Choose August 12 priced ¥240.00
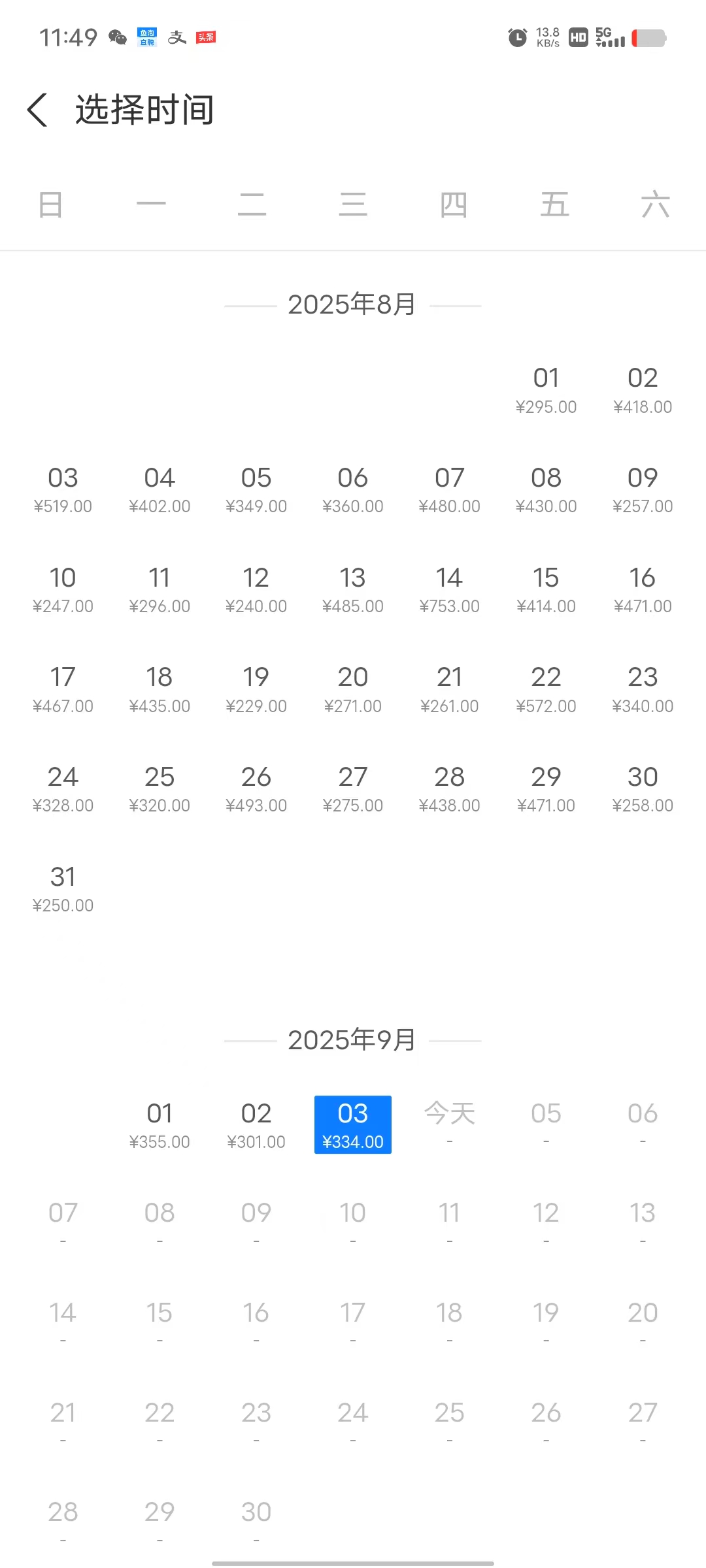 coord(256,590)
